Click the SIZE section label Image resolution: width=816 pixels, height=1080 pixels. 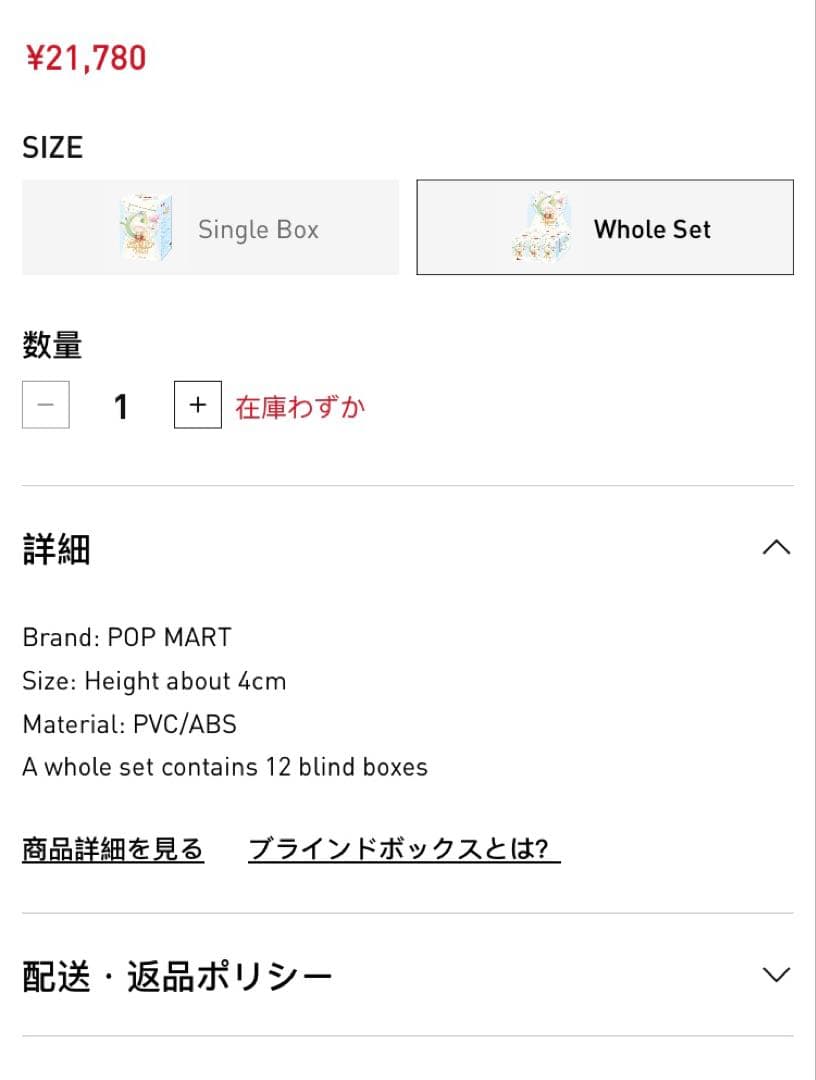pyautogui.click(x=54, y=146)
